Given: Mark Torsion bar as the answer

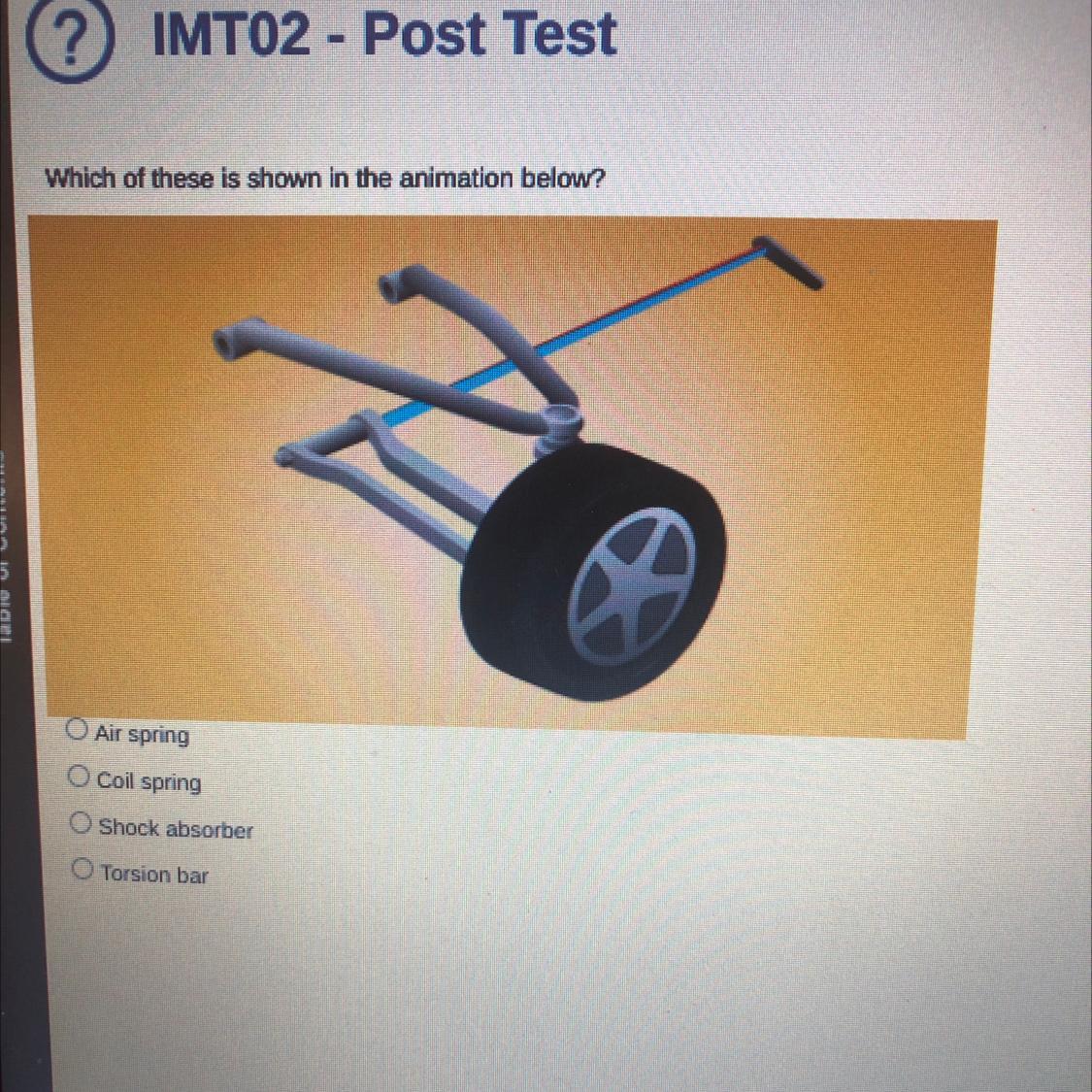Looking at the screenshot, I should [83, 870].
